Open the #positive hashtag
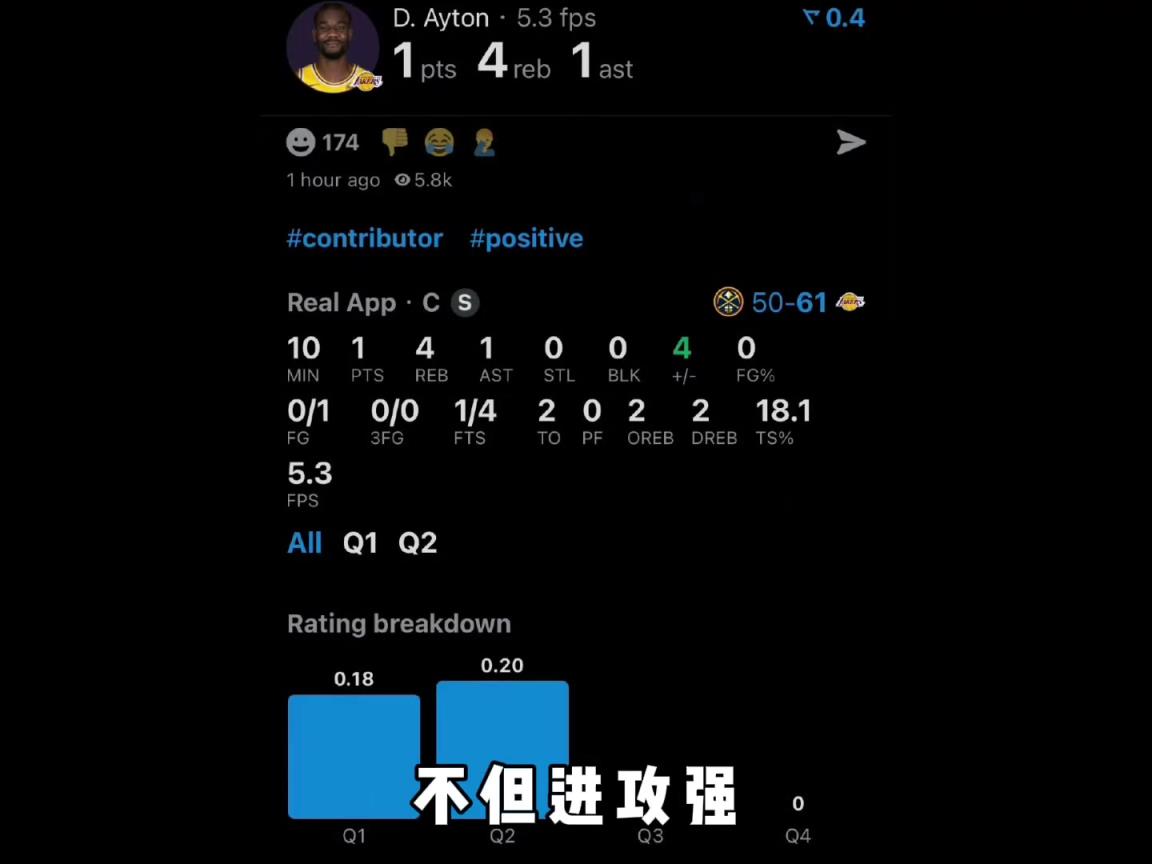The width and height of the screenshot is (1152, 864). [526, 239]
